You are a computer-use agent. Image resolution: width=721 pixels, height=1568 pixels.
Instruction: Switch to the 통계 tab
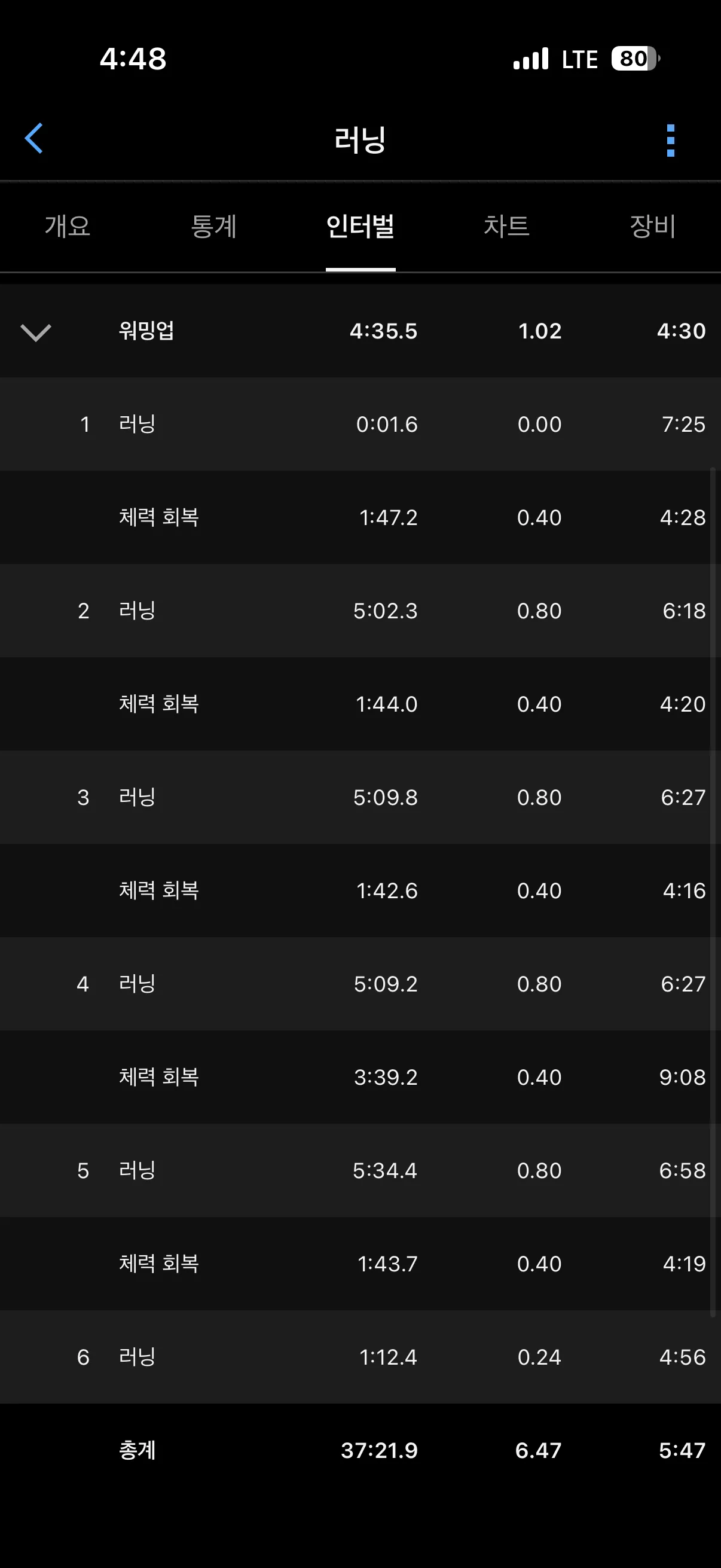213,227
